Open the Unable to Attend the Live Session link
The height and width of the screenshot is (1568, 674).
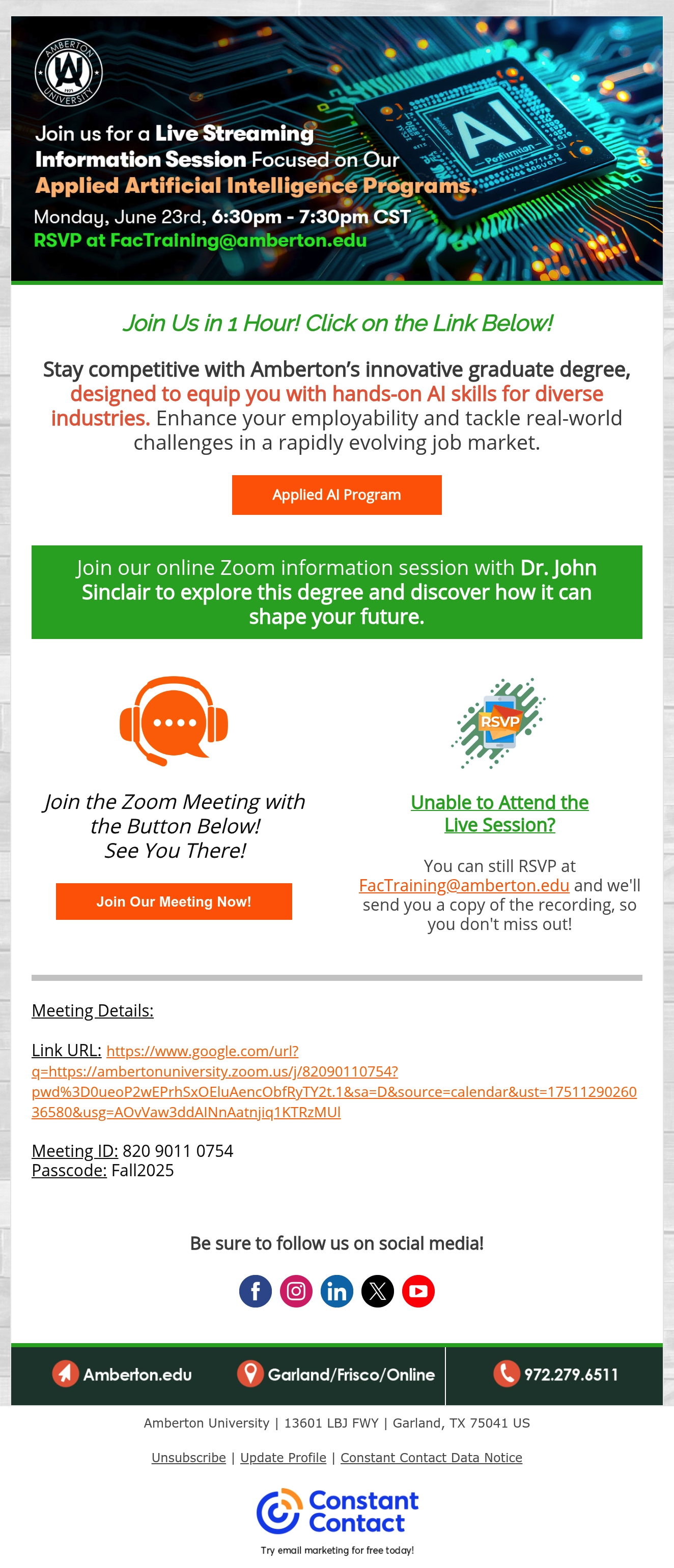coord(499,813)
